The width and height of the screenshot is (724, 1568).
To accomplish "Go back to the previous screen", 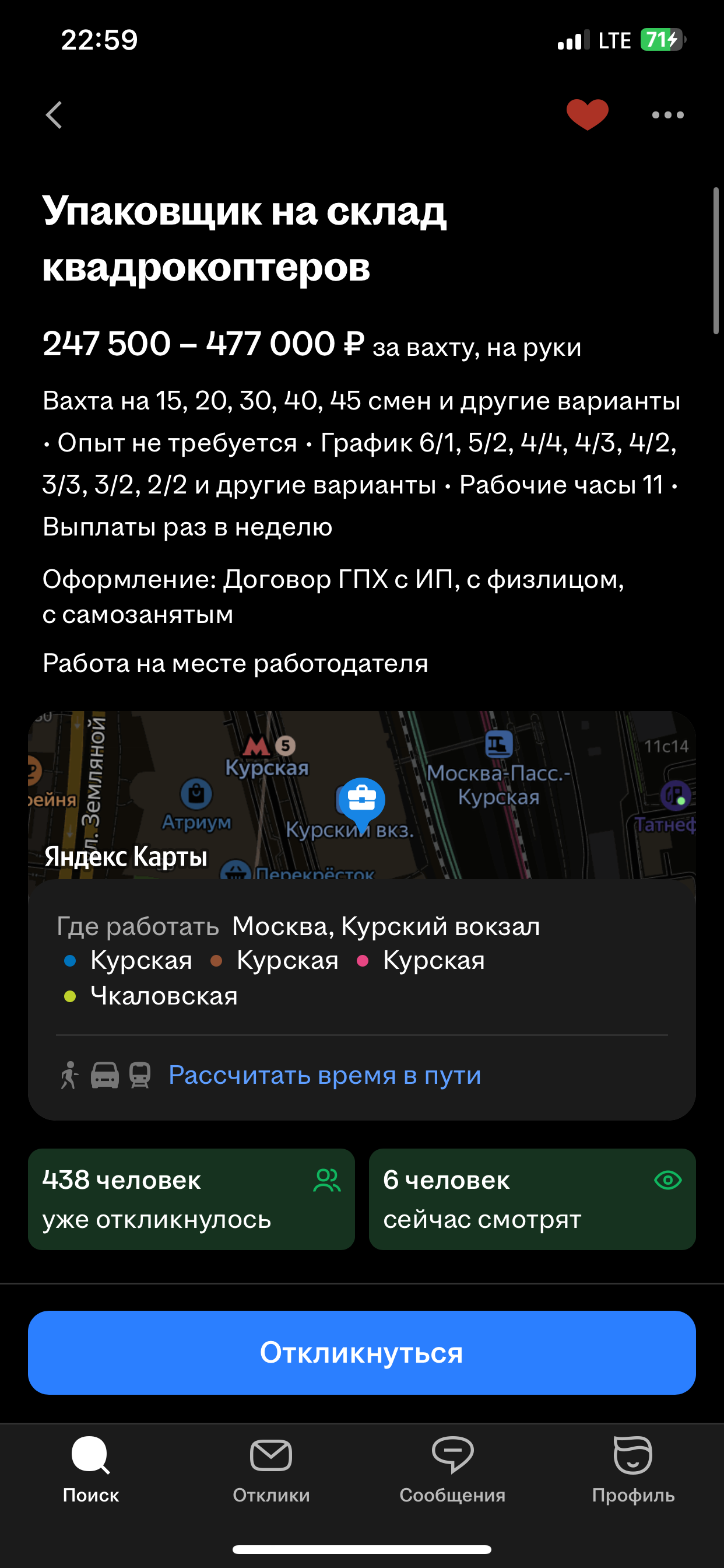I will tap(54, 115).
